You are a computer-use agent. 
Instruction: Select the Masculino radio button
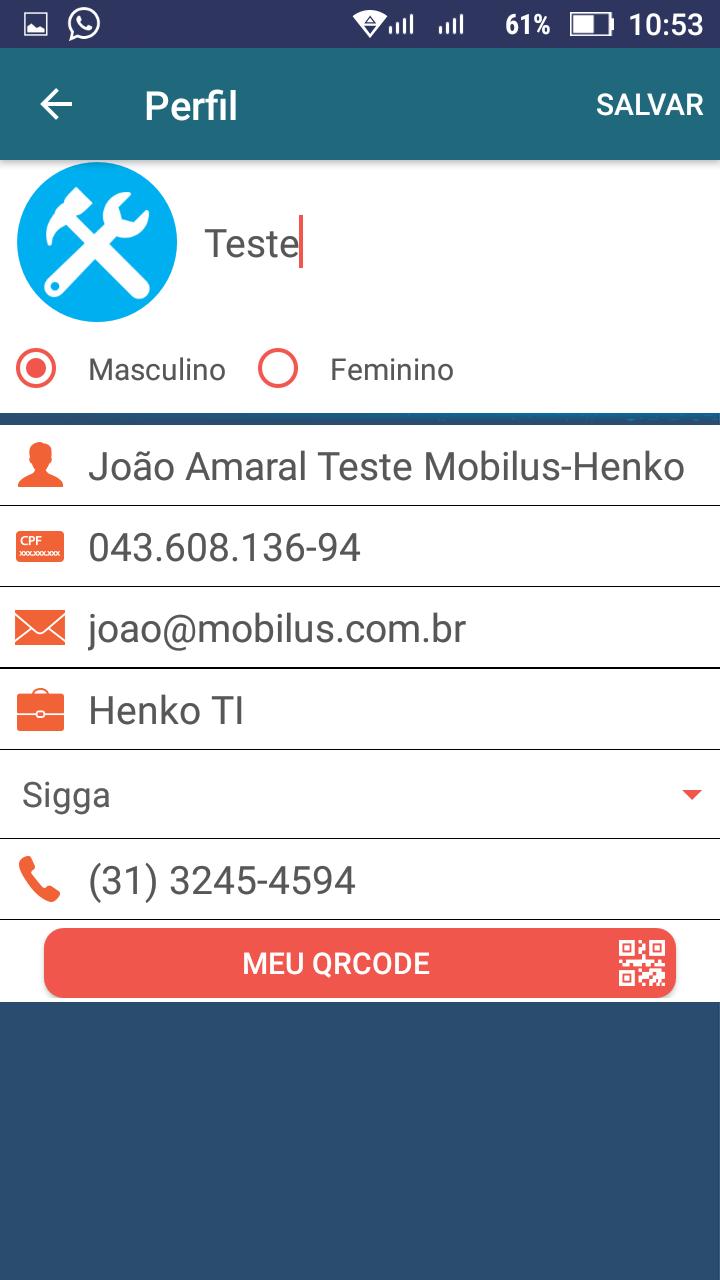[x=37, y=370]
